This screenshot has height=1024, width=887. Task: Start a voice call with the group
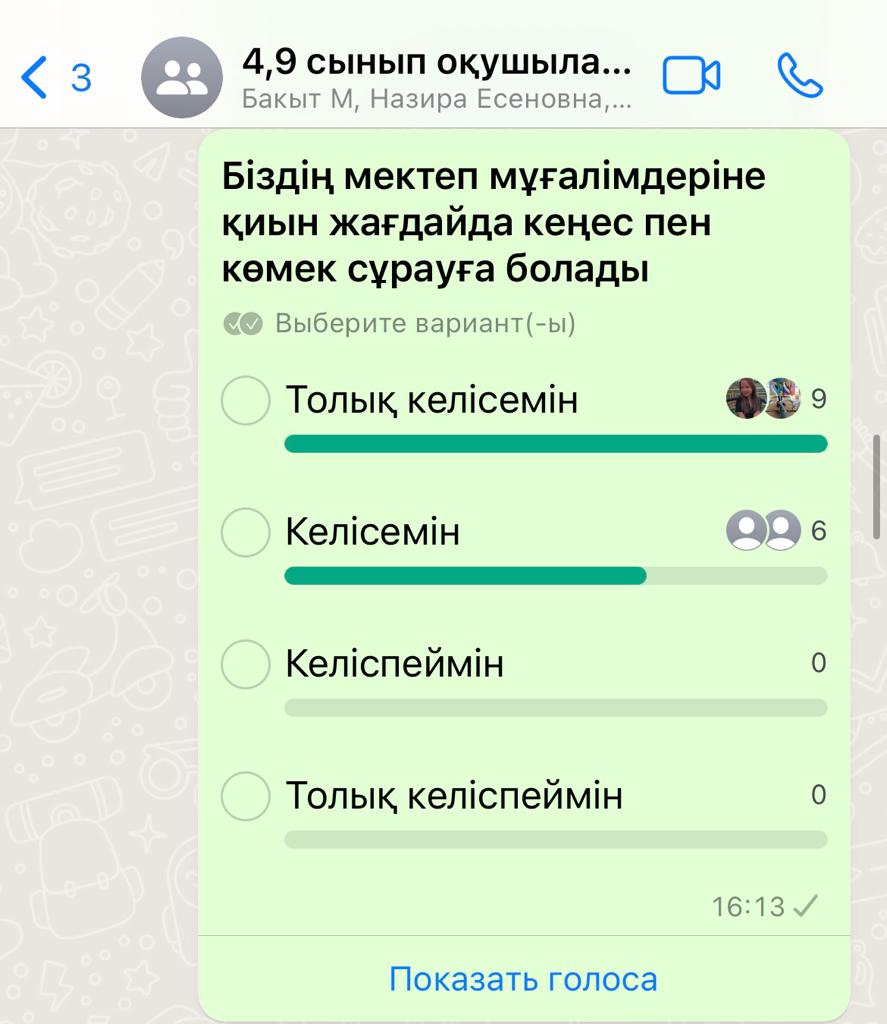[800, 77]
